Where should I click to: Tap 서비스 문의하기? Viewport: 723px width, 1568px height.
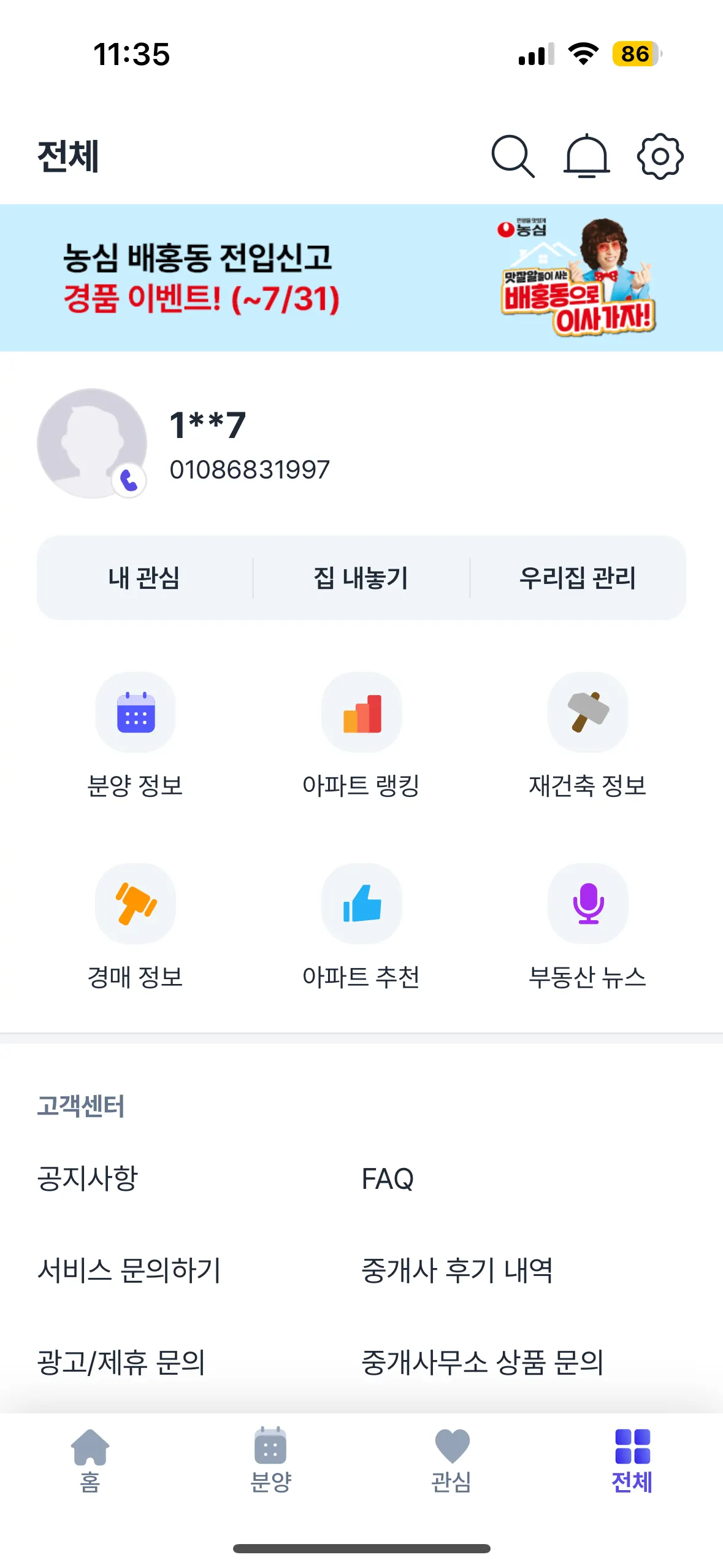click(x=129, y=1270)
